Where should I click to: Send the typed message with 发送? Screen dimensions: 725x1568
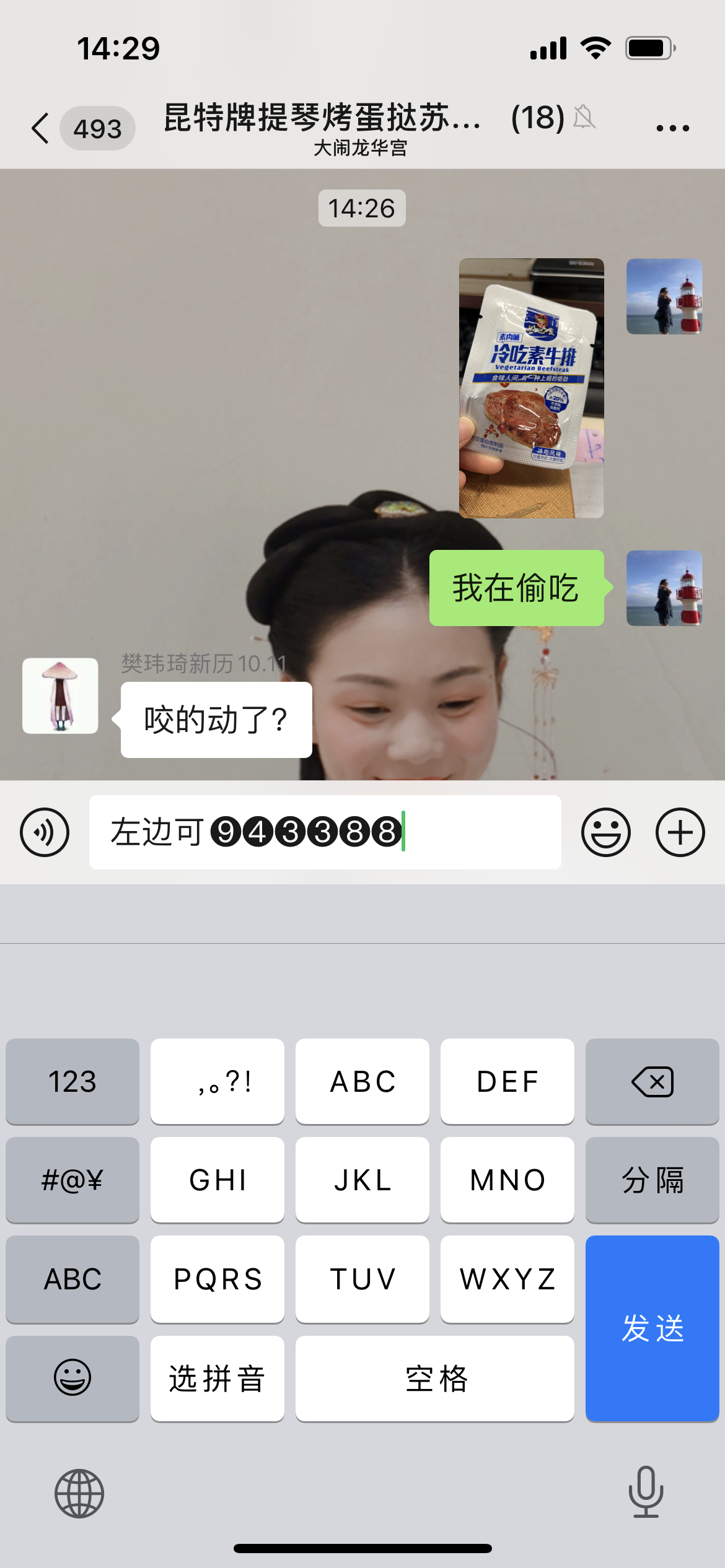coord(652,1328)
